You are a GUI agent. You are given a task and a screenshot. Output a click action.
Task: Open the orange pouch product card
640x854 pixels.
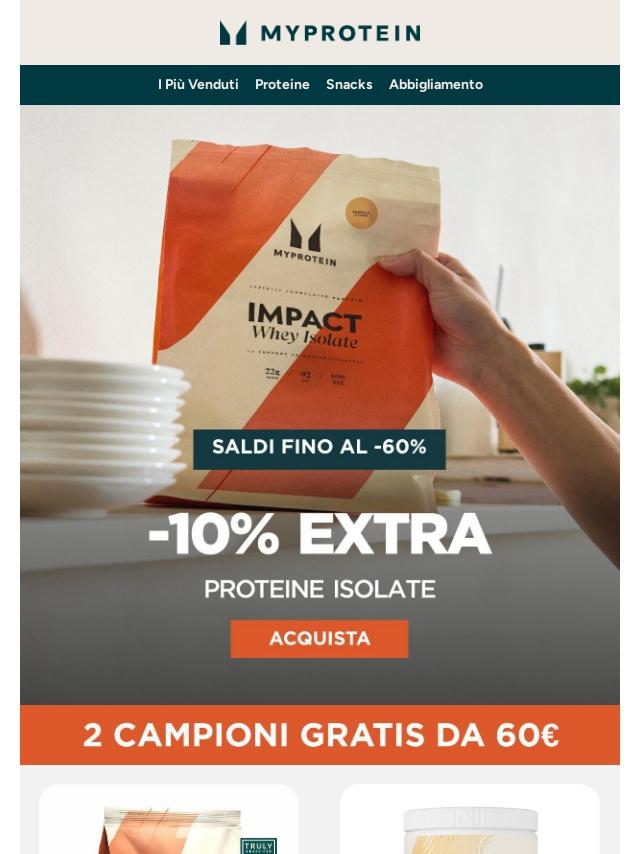[x=169, y=822]
